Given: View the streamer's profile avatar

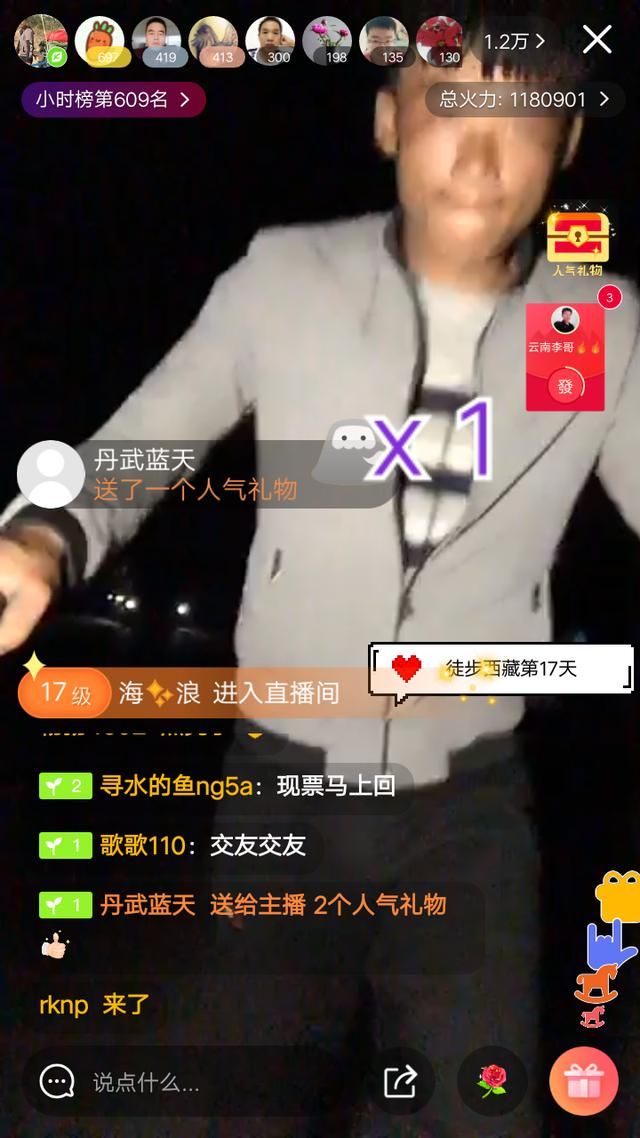Looking at the screenshot, I should click(x=40, y=42).
